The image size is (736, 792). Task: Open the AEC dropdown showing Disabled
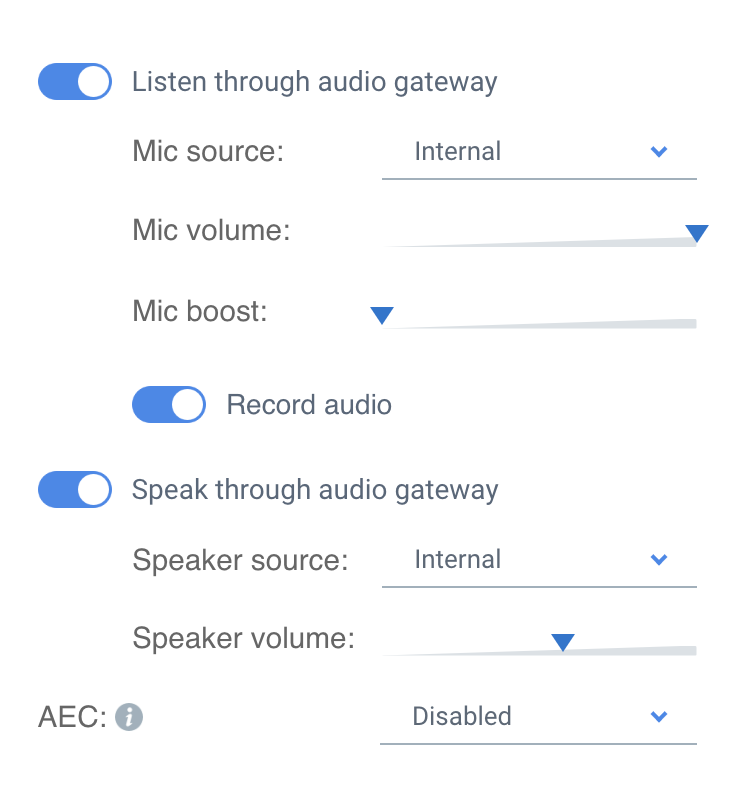[538, 717]
